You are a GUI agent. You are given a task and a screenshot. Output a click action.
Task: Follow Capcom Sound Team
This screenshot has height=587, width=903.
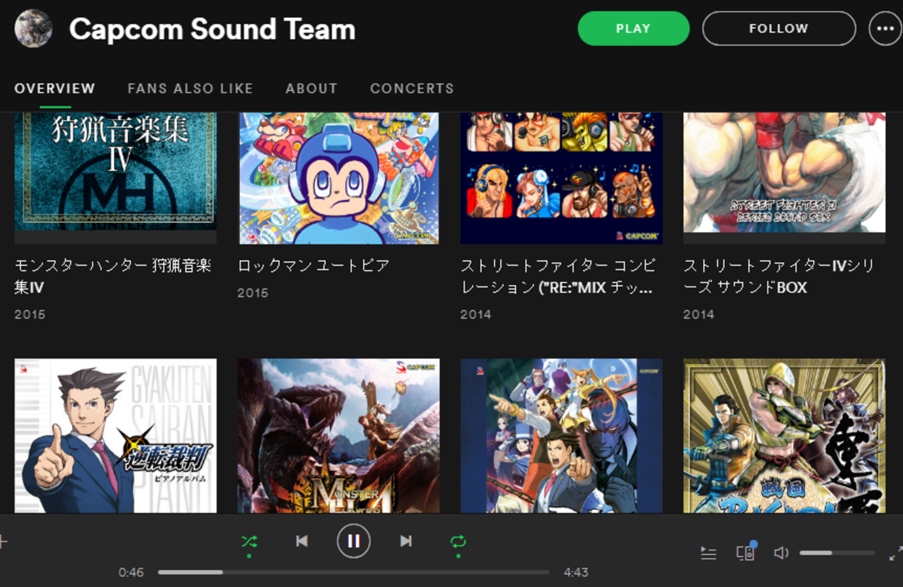point(778,28)
